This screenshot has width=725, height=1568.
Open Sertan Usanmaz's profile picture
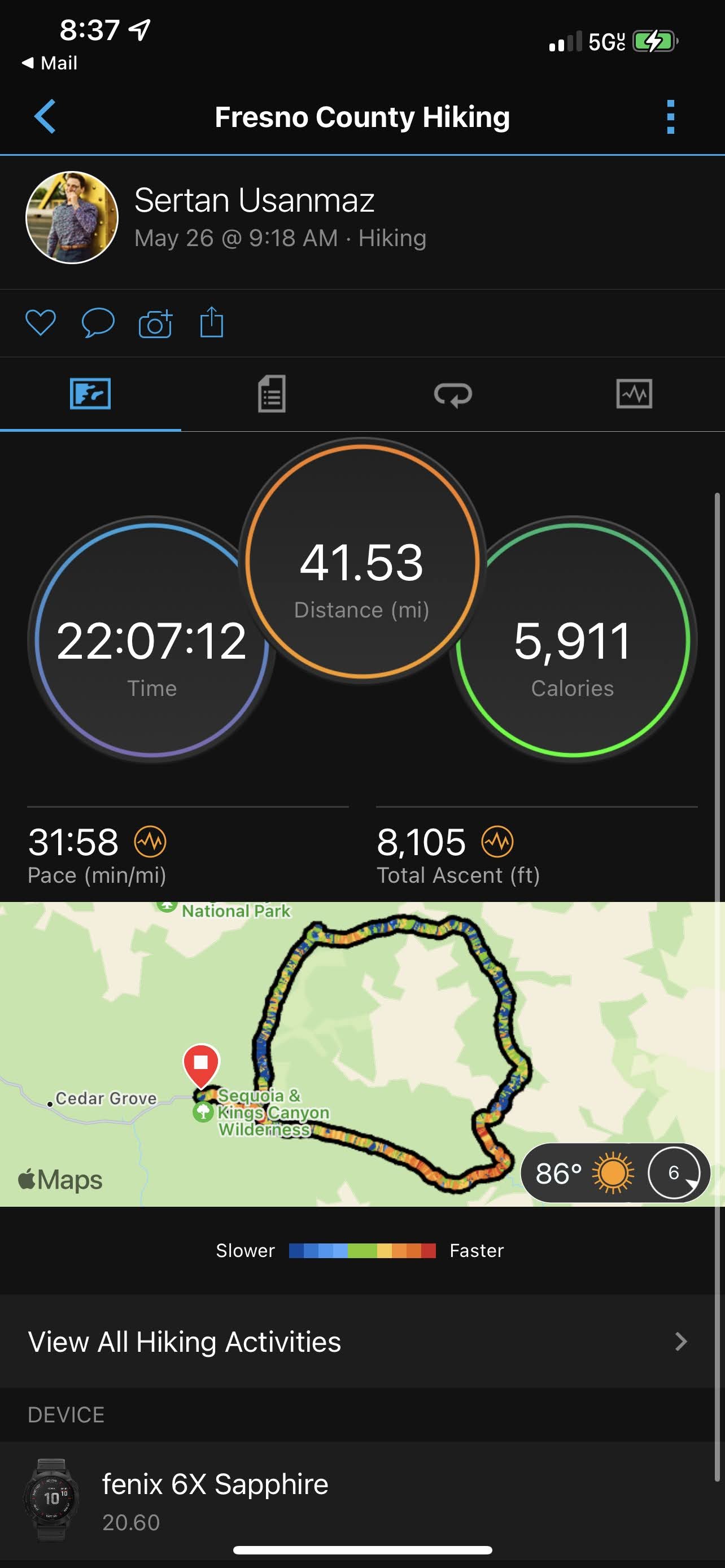tap(72, 217)
